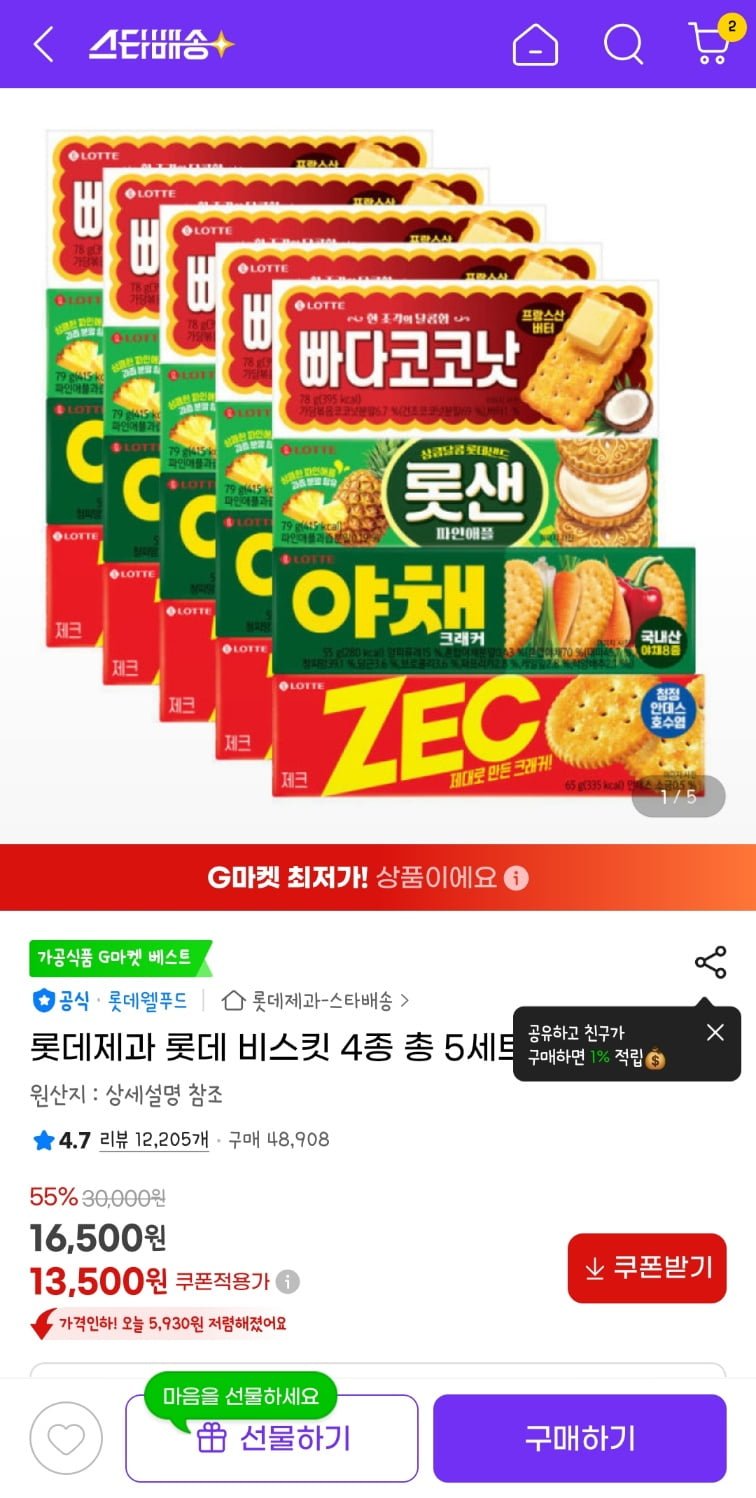
Task: Go back using the arrow icon
Action: tap(43, 44)
